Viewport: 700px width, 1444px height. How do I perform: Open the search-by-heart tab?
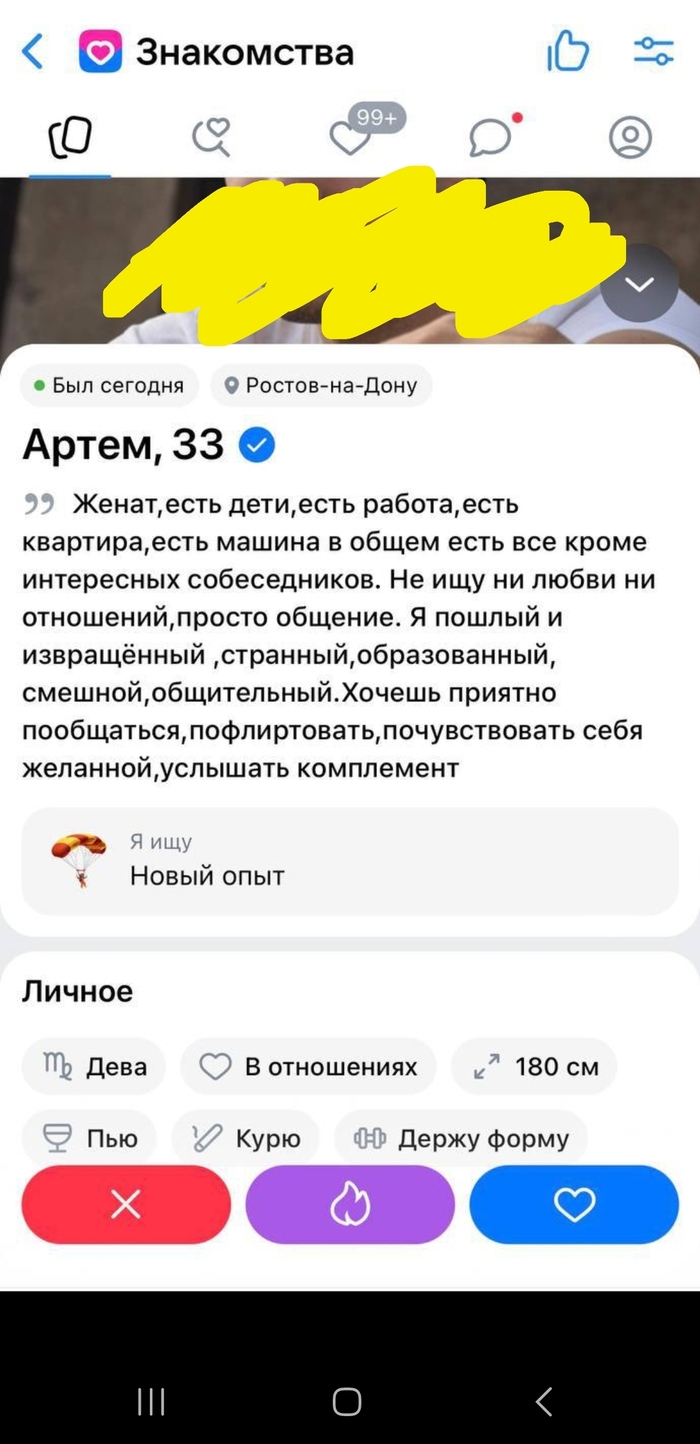click(x=211, y=138)
